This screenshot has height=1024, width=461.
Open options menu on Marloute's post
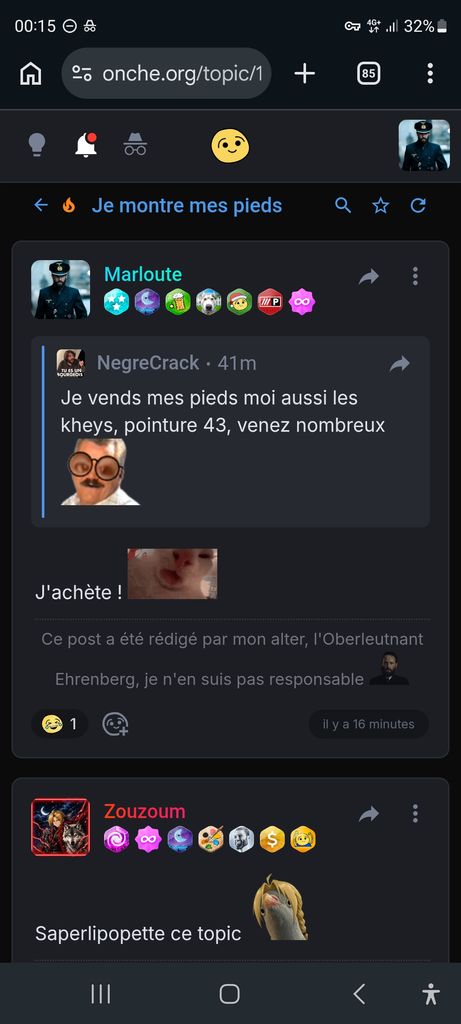[x=415, y=276]
